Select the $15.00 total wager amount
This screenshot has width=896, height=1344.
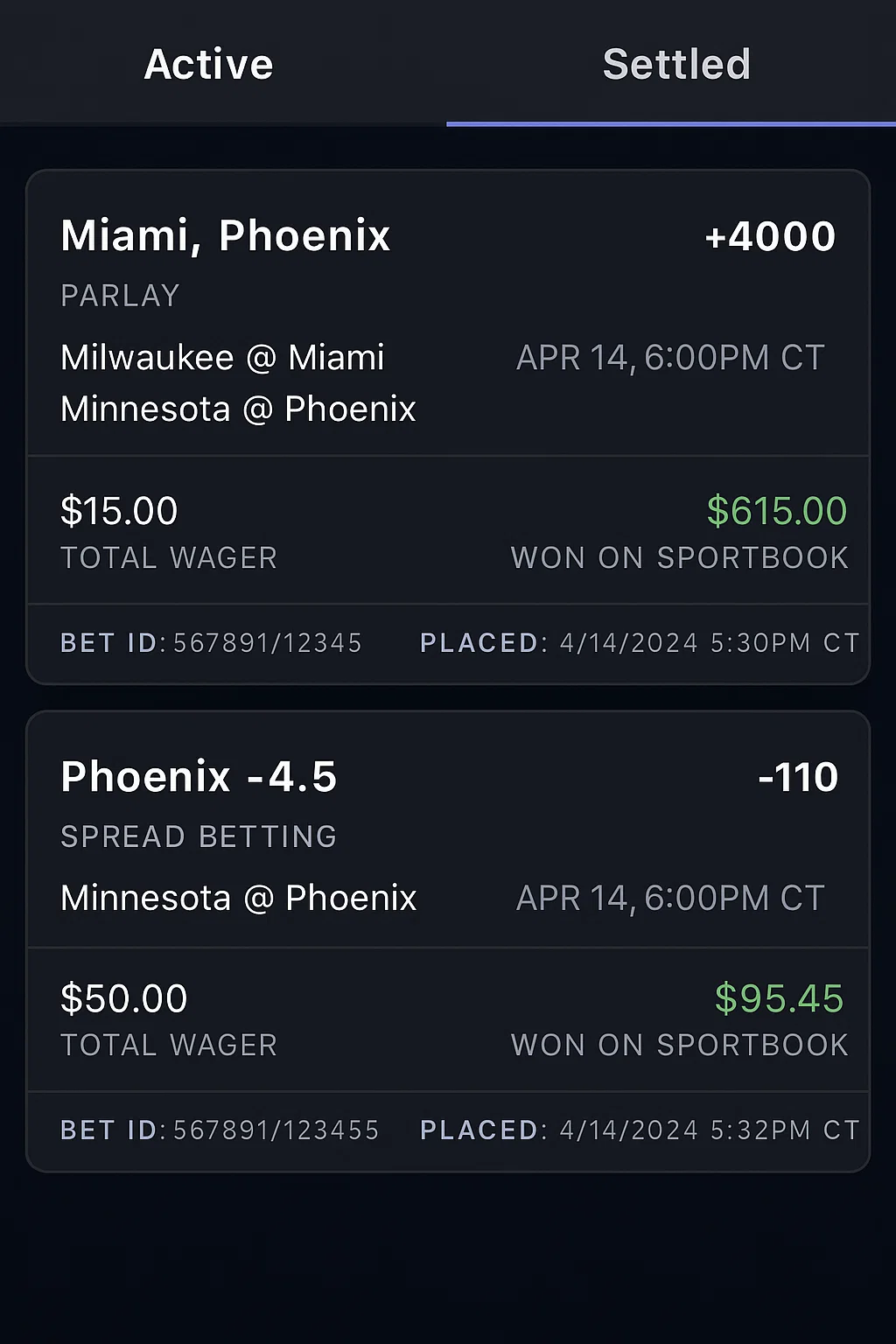(118, 509)
